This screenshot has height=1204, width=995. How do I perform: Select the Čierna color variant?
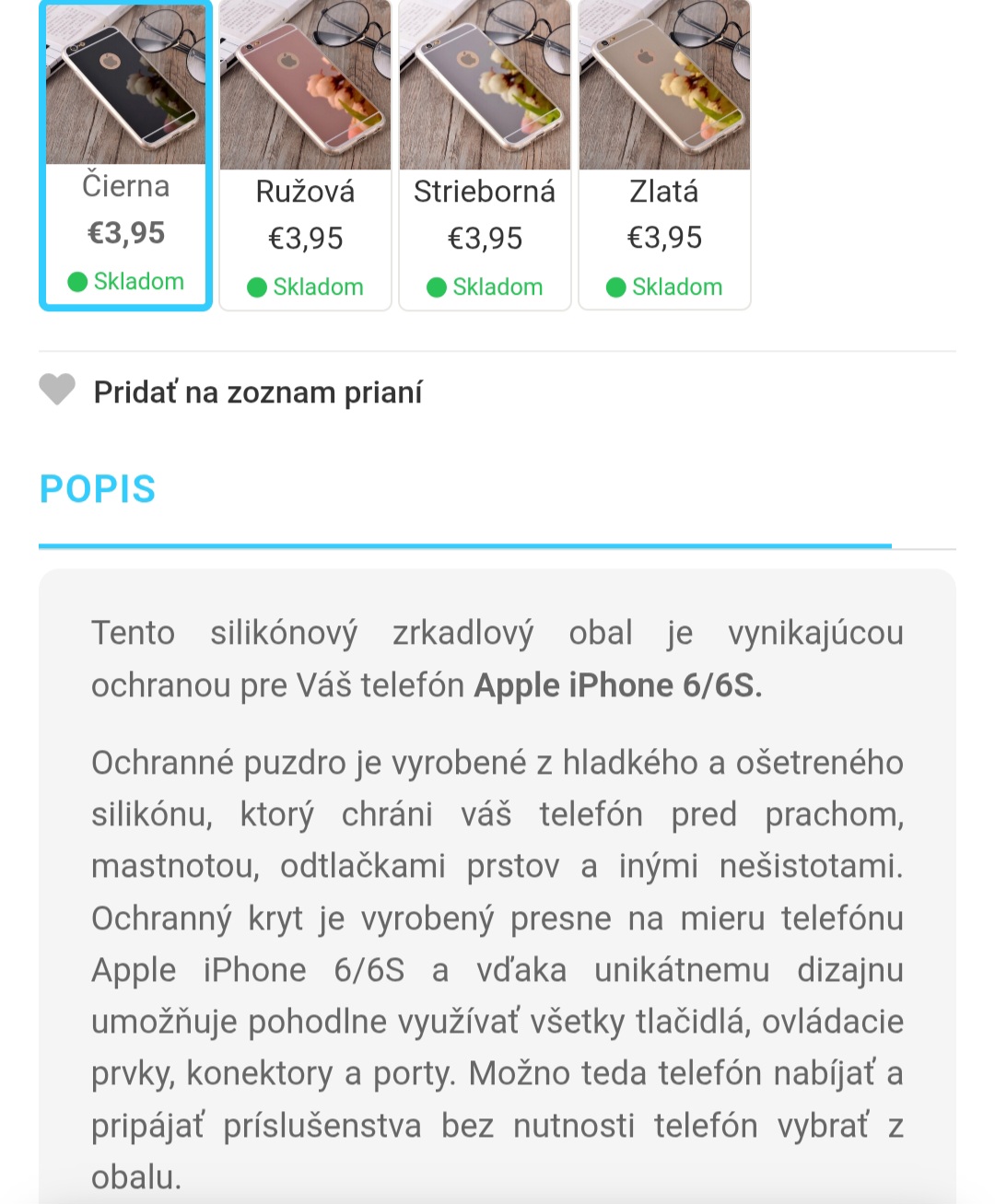click(125, 157)
